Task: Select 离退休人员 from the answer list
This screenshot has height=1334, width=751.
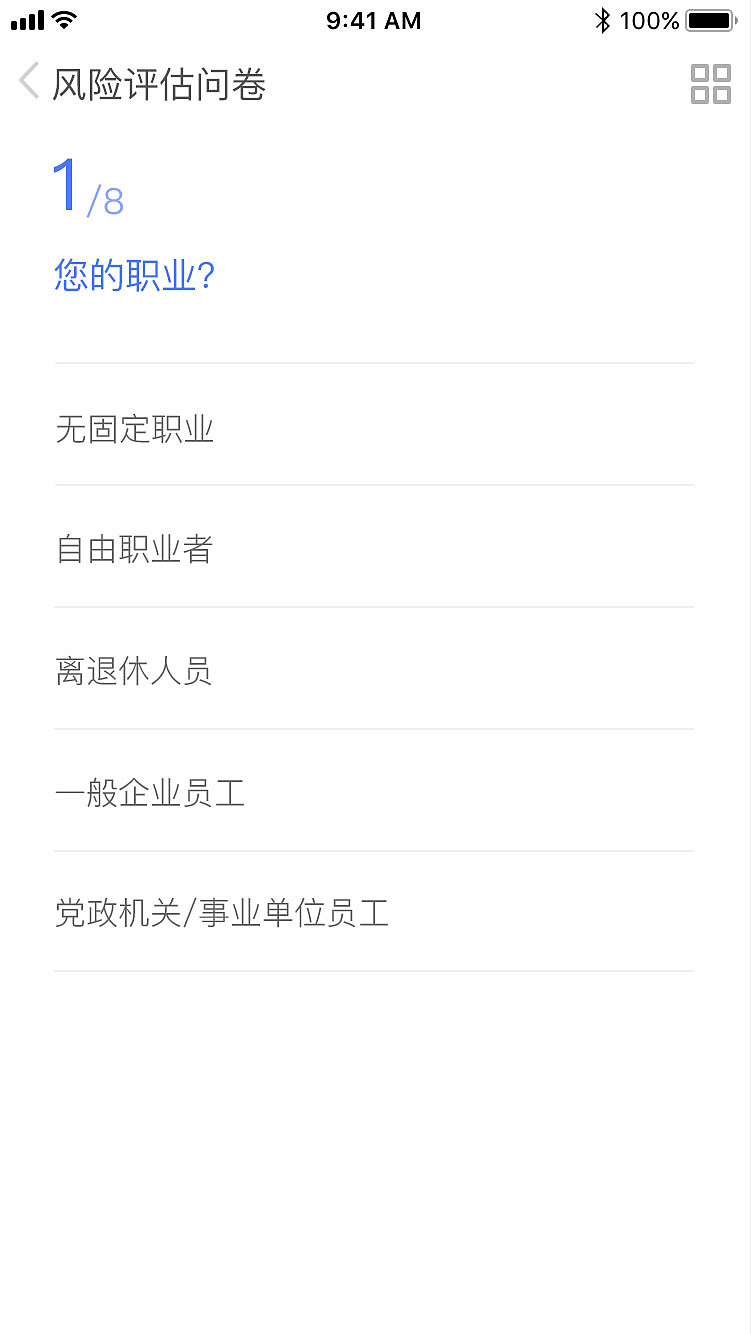Action: click(132, 671)
